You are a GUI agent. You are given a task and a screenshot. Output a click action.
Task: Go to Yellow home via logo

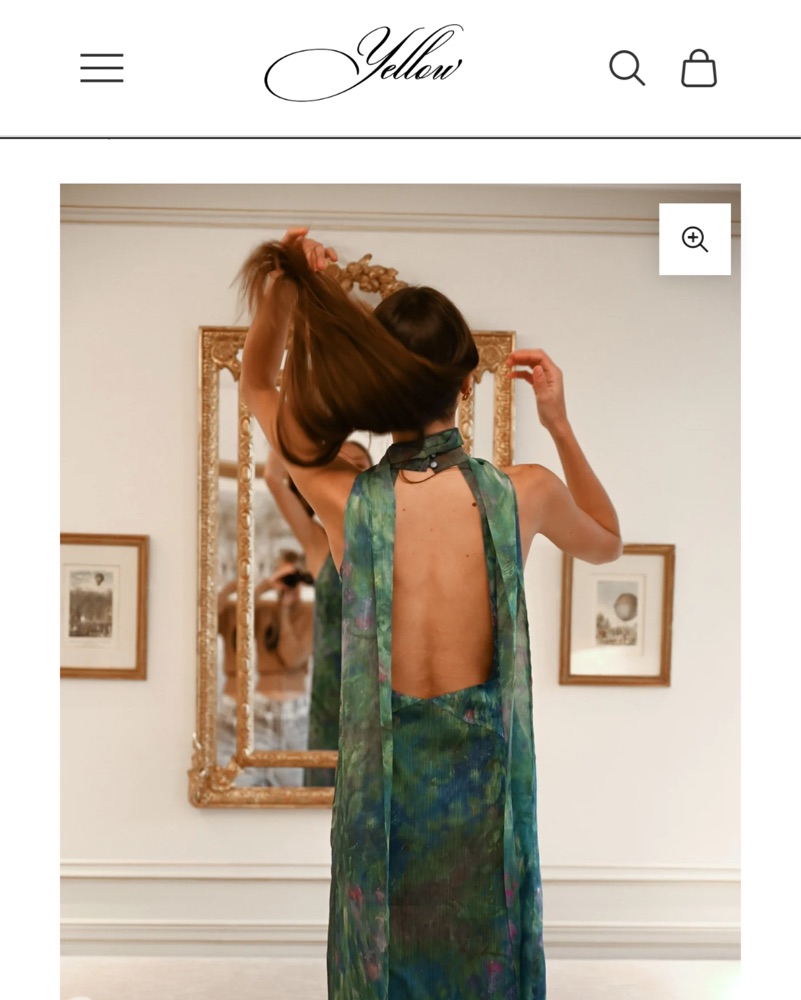[x=364, y=64]
